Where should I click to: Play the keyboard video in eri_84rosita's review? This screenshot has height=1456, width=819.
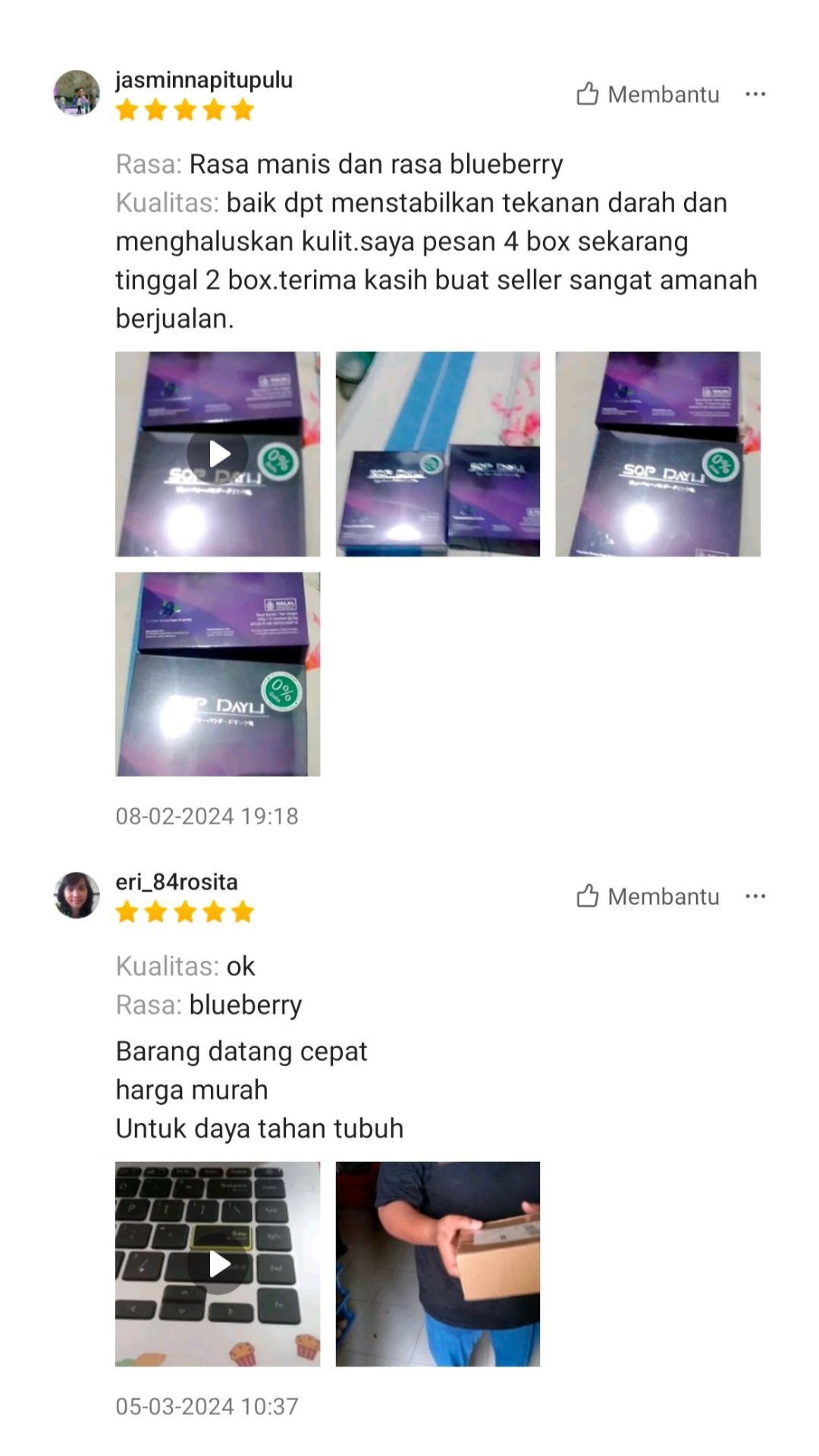coord(218,1263)
